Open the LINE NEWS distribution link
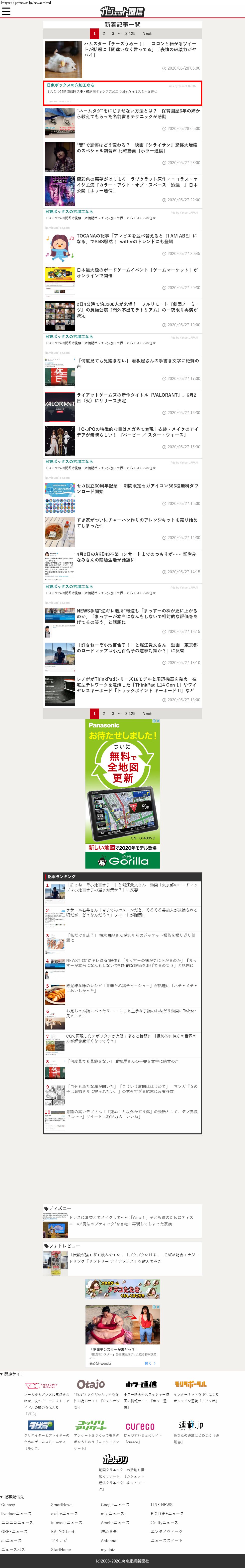Screen dimensions: 245x1568 (162, 1505)
